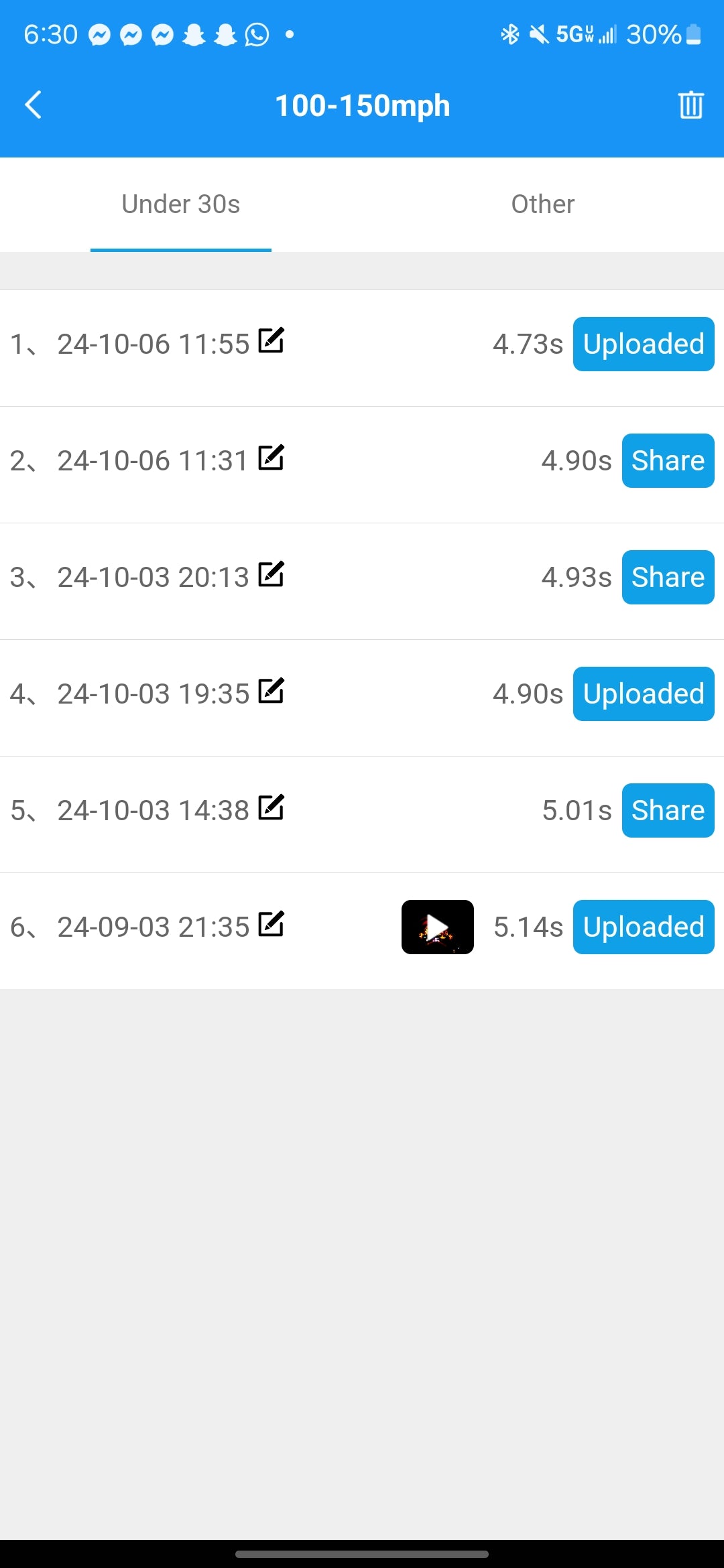
Task: Switch to the Other tab
Action: coord(542,204)
